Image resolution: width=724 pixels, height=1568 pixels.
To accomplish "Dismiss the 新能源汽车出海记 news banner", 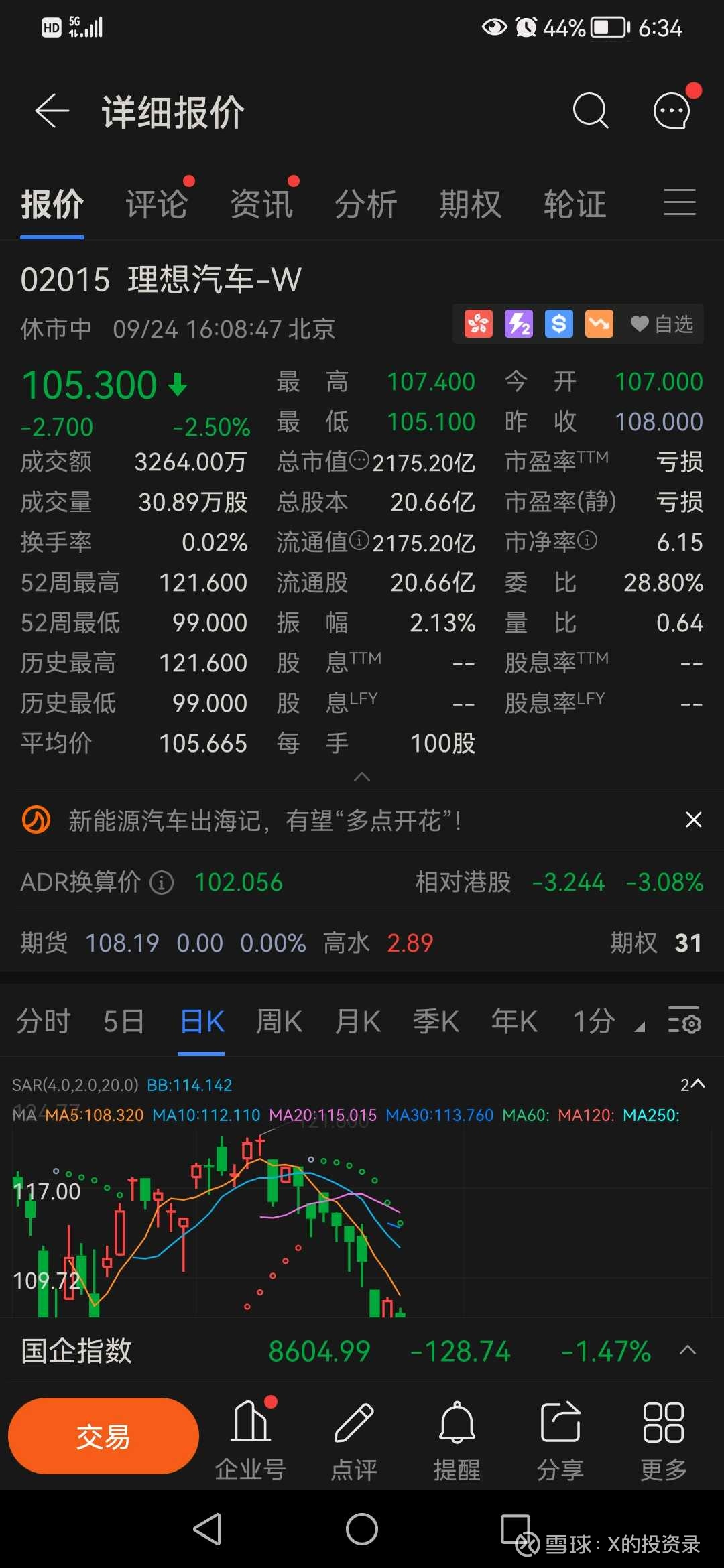I will click(693, 820).
